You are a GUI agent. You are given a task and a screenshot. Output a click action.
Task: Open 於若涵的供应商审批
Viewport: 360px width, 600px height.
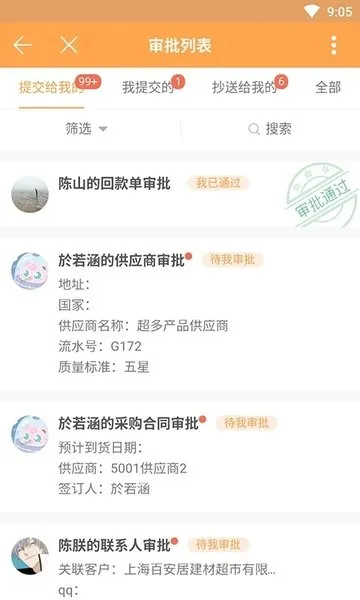[180, 314]
